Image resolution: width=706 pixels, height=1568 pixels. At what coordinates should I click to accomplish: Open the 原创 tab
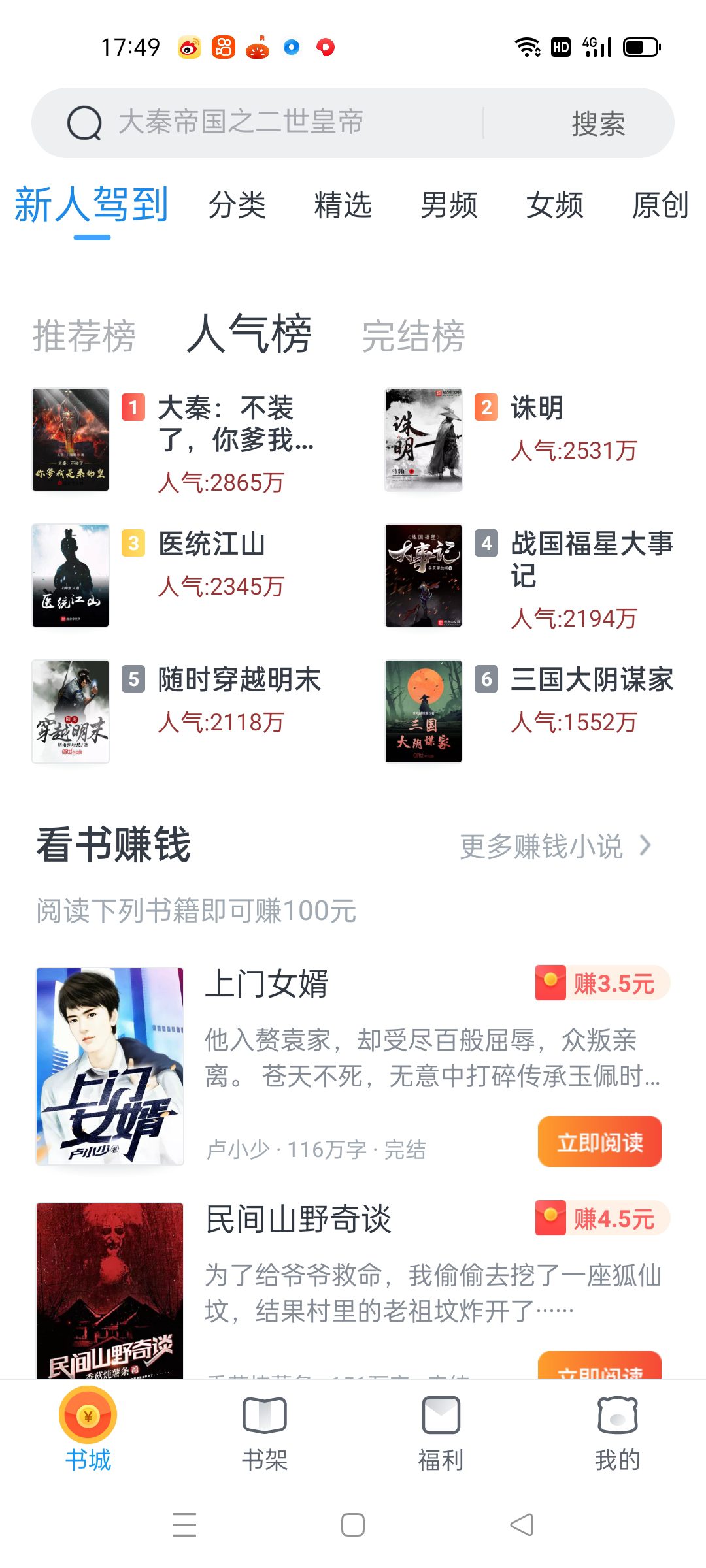659,205
